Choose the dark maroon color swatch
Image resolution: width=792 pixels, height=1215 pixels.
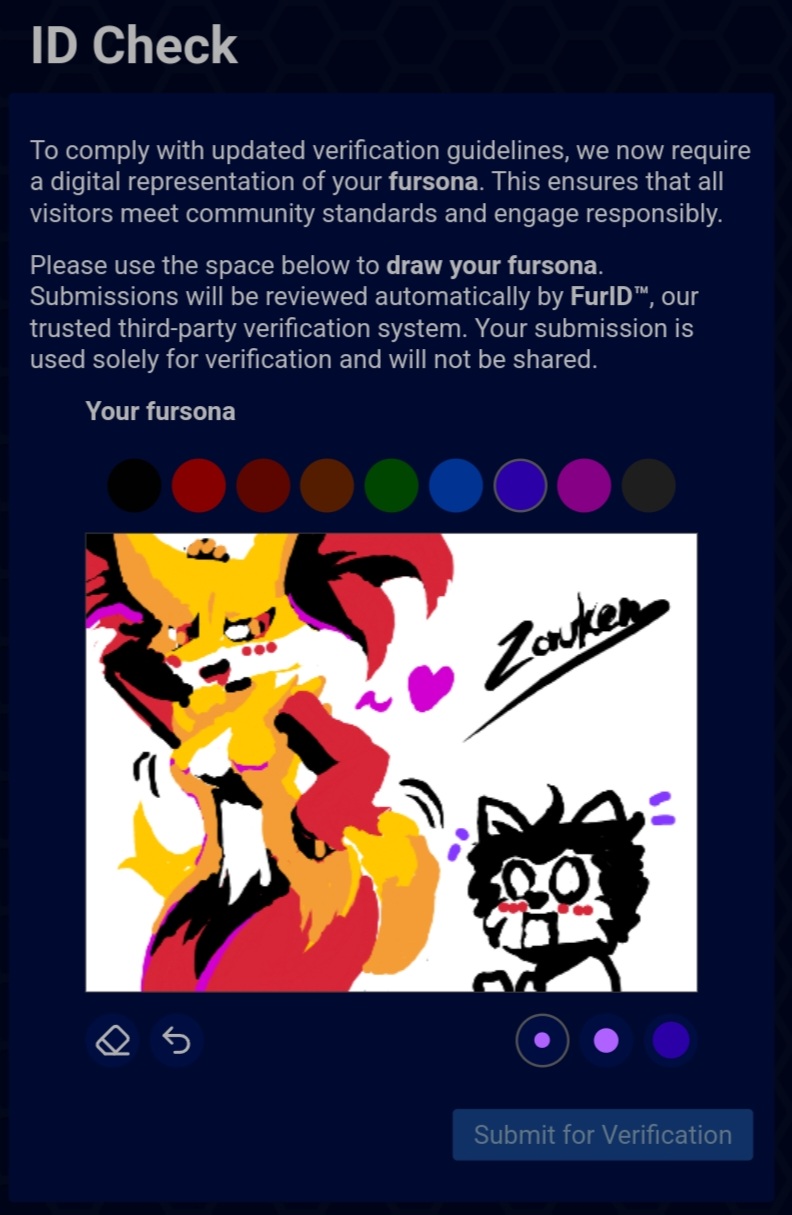coord(263,486)
